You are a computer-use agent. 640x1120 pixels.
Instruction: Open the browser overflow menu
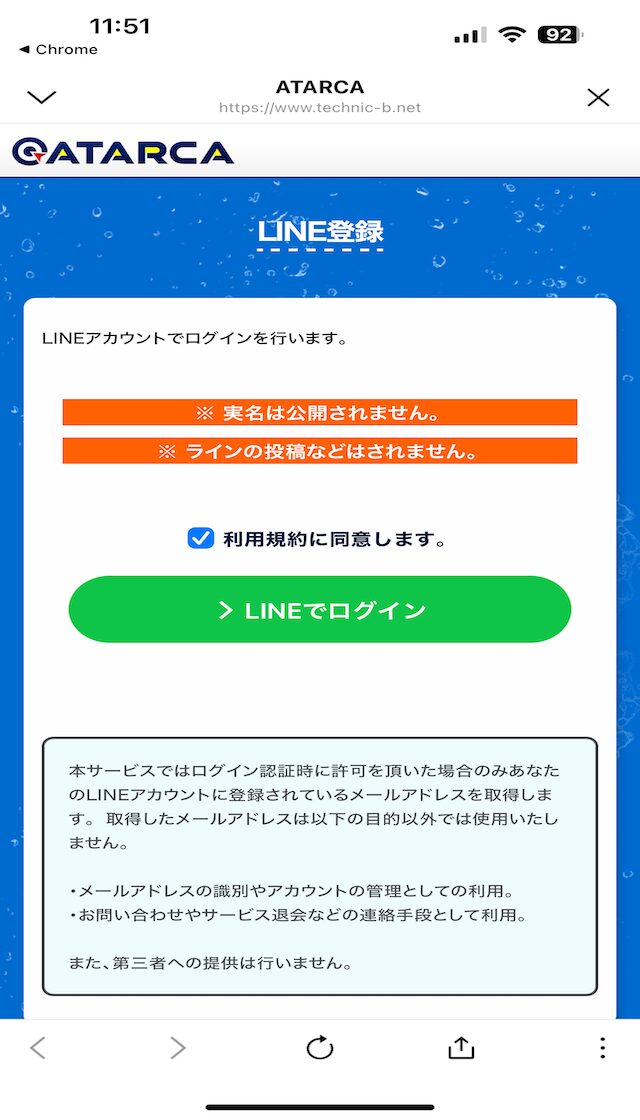pyautogui.click(x=602, y=1047)
